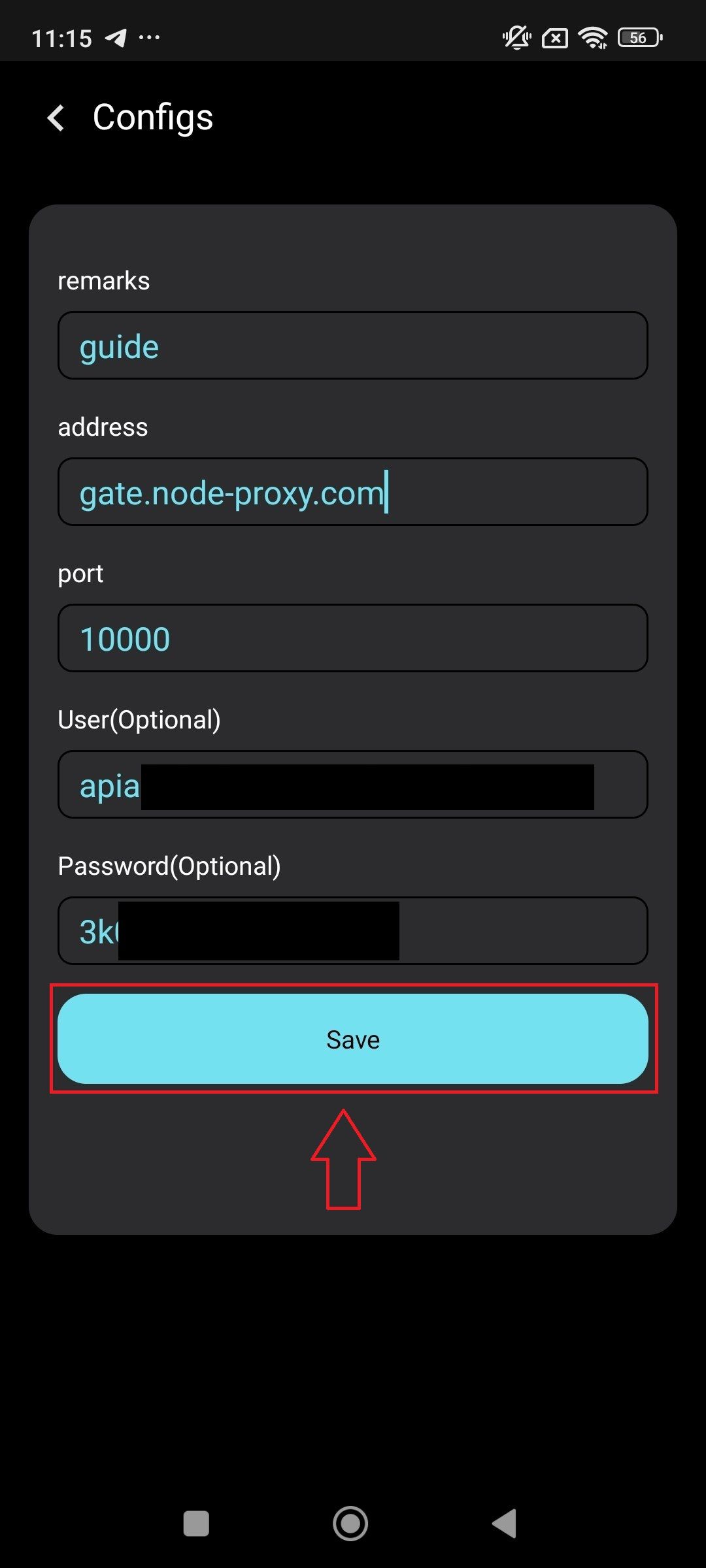Go back from the Configs screen
Image resolution: width=706 pixels, height=1568 pixels.
(x=56, y=118)
